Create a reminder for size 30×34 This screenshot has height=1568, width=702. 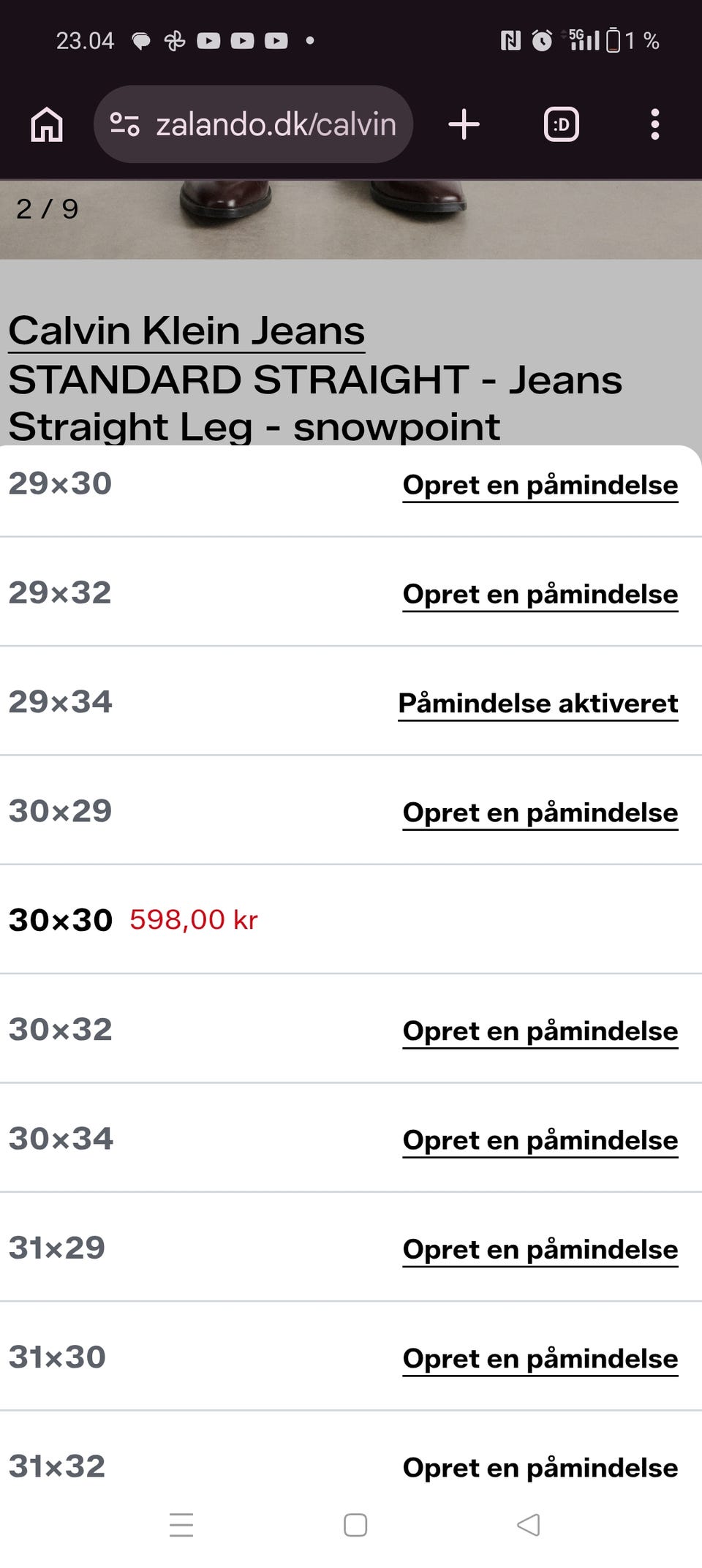(x=540, y=1140)
